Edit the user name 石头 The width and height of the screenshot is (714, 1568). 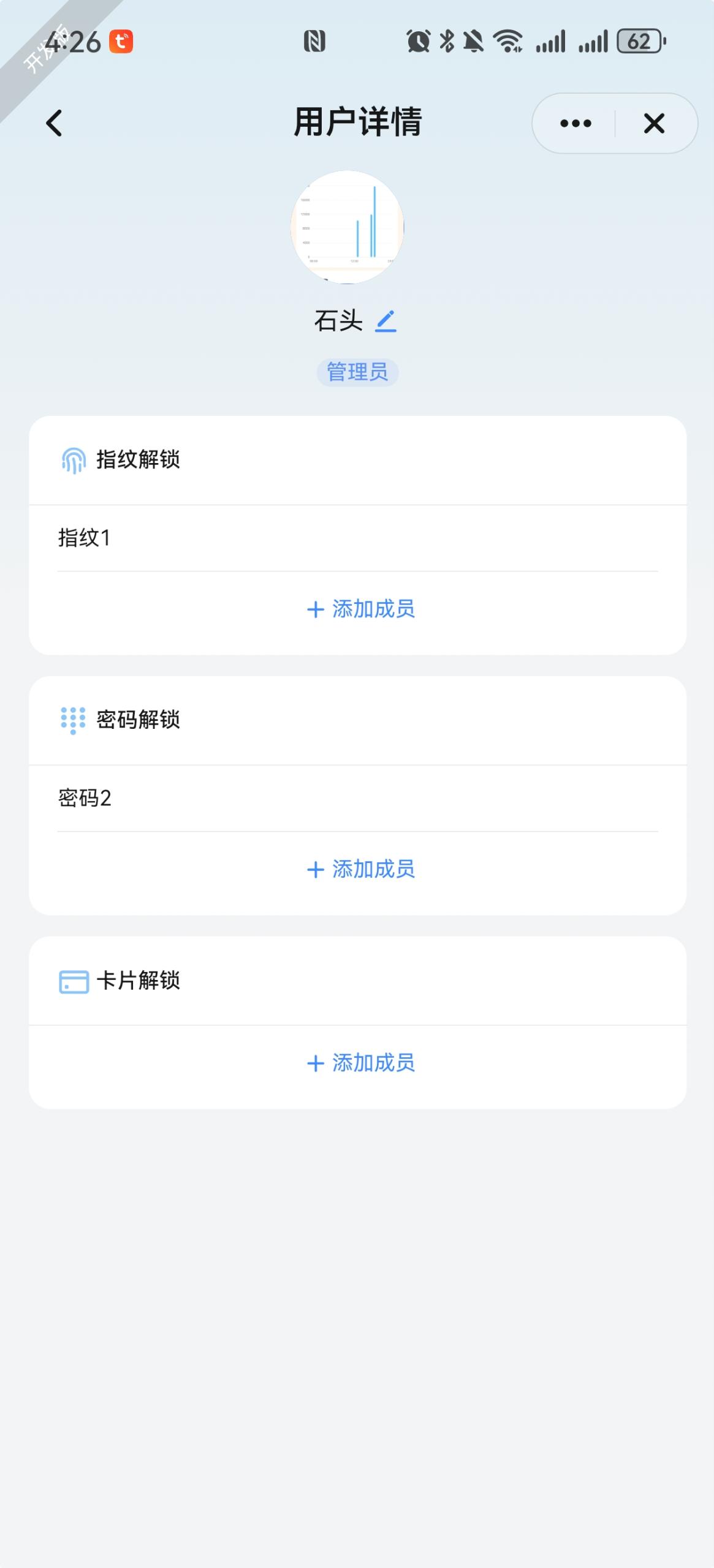click(385, 321)
